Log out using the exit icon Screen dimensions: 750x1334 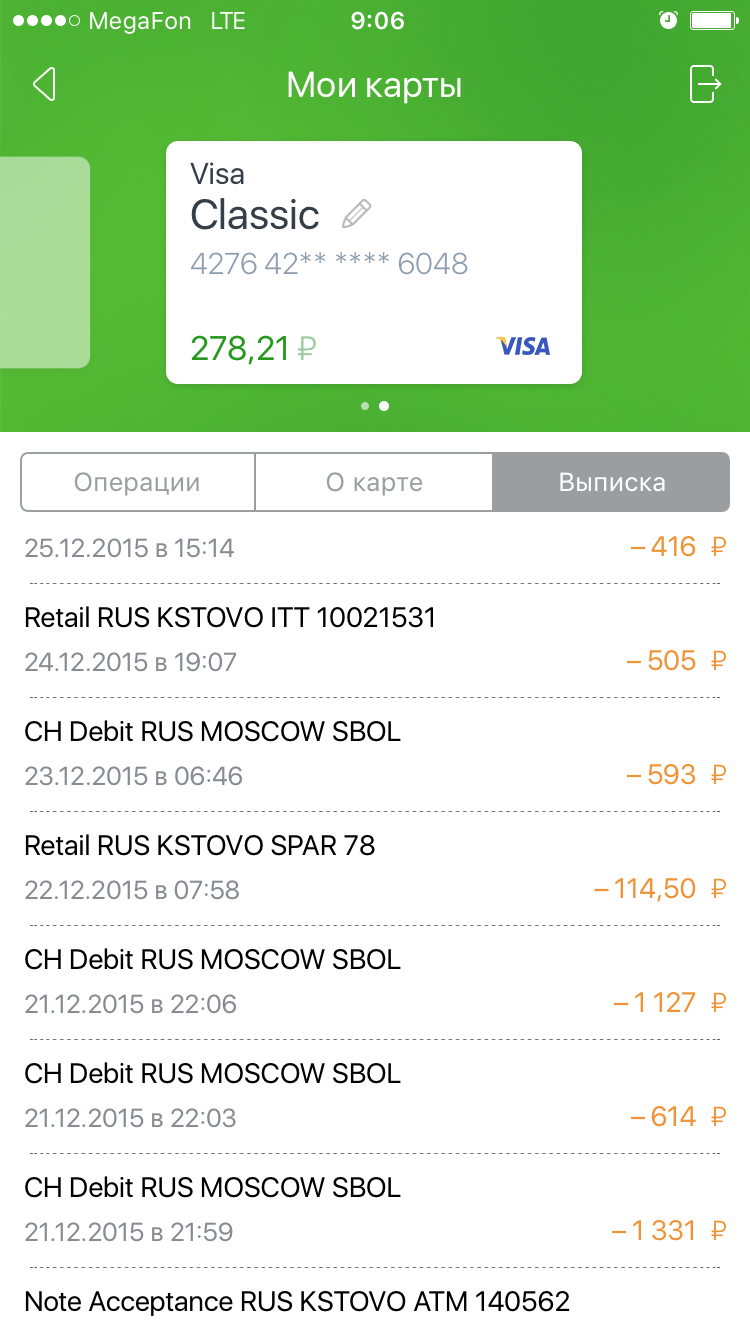pos(705,85)
